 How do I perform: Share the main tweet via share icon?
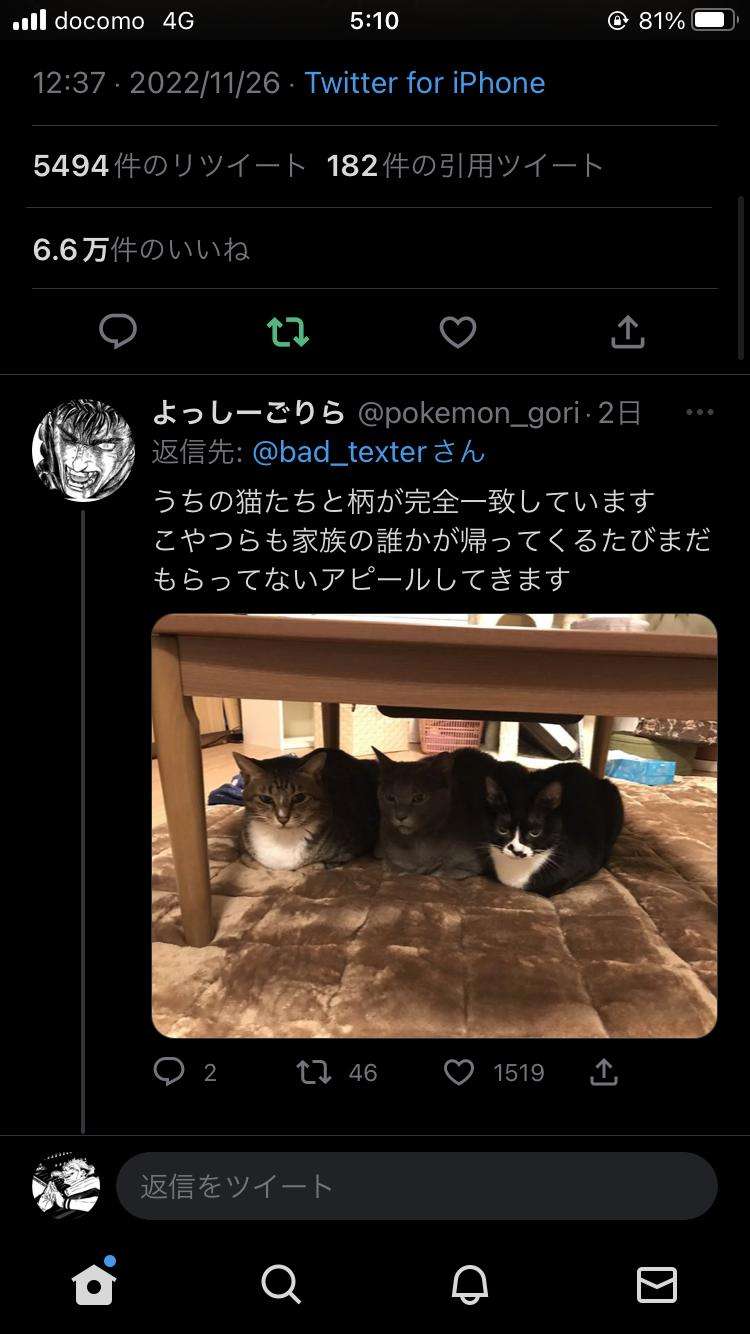tap(627, 331)
